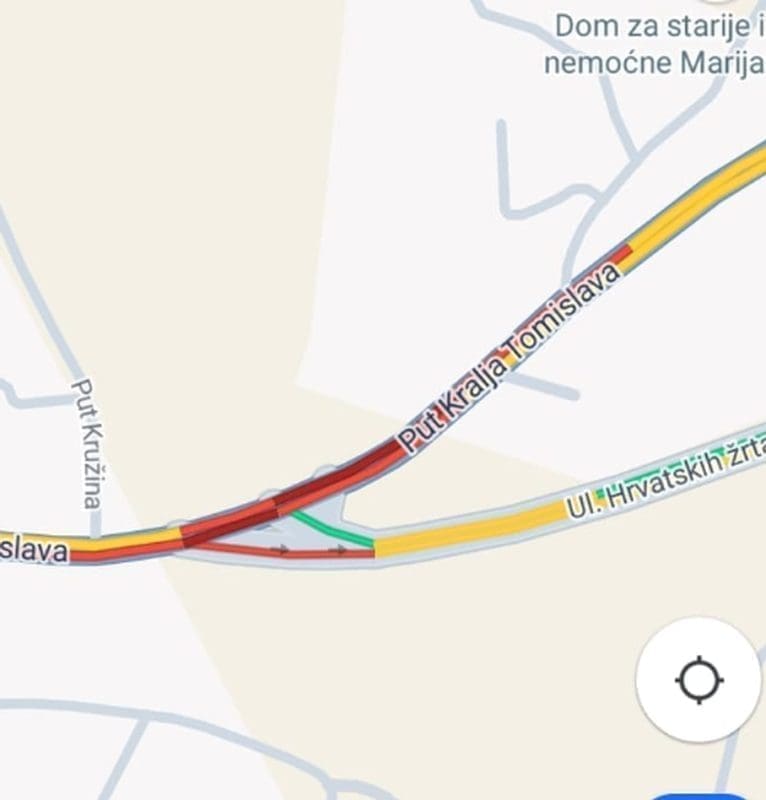Center the map on my location
766x800 pixels.
698,681
